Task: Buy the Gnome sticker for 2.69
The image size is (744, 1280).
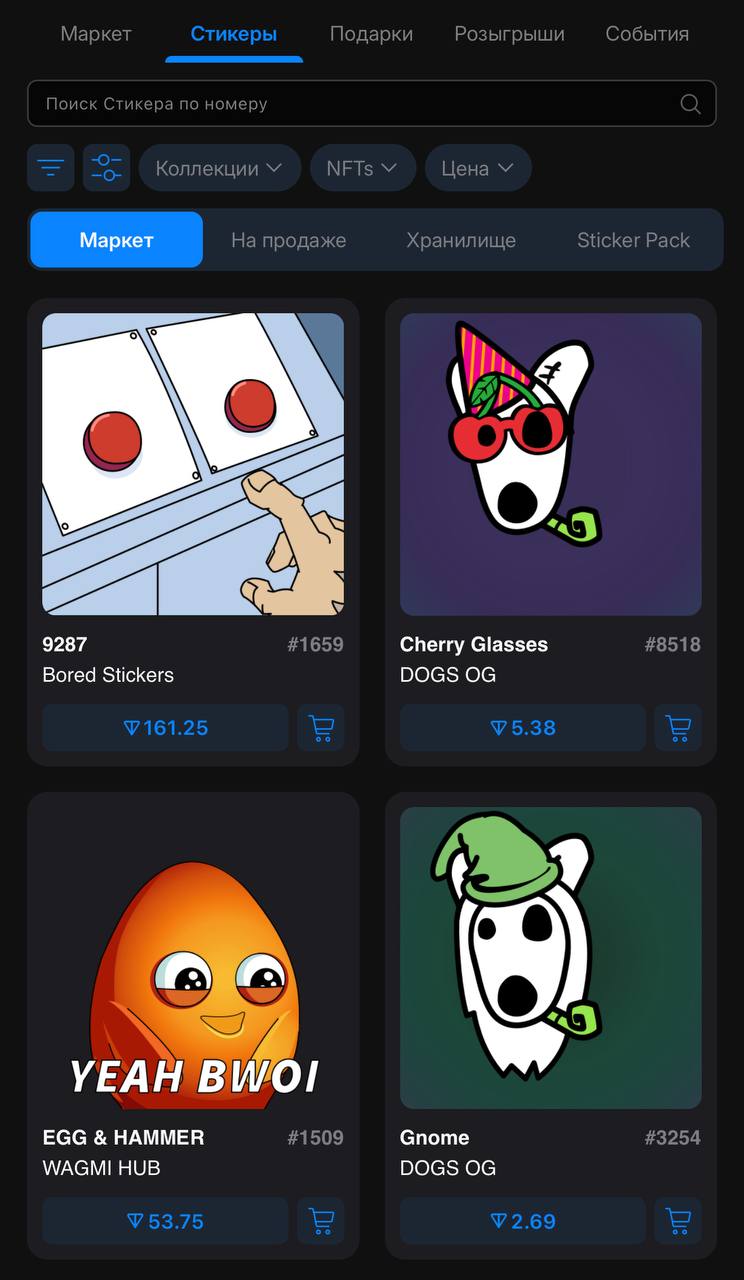Action: [x=522, y=1221]
